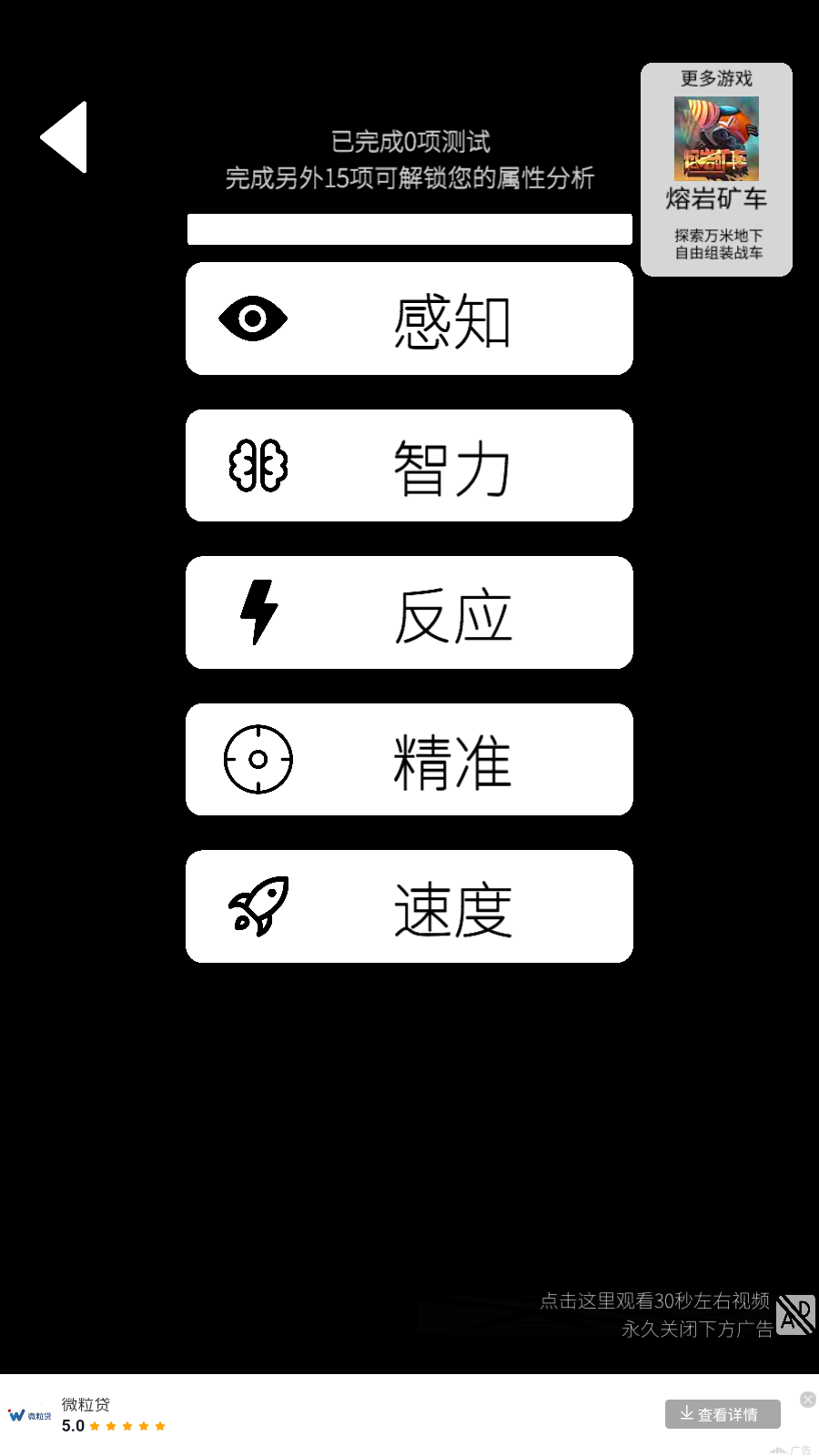Open the 感知 test category
This screenshot has height=1456, width=819.
(409, 318)
